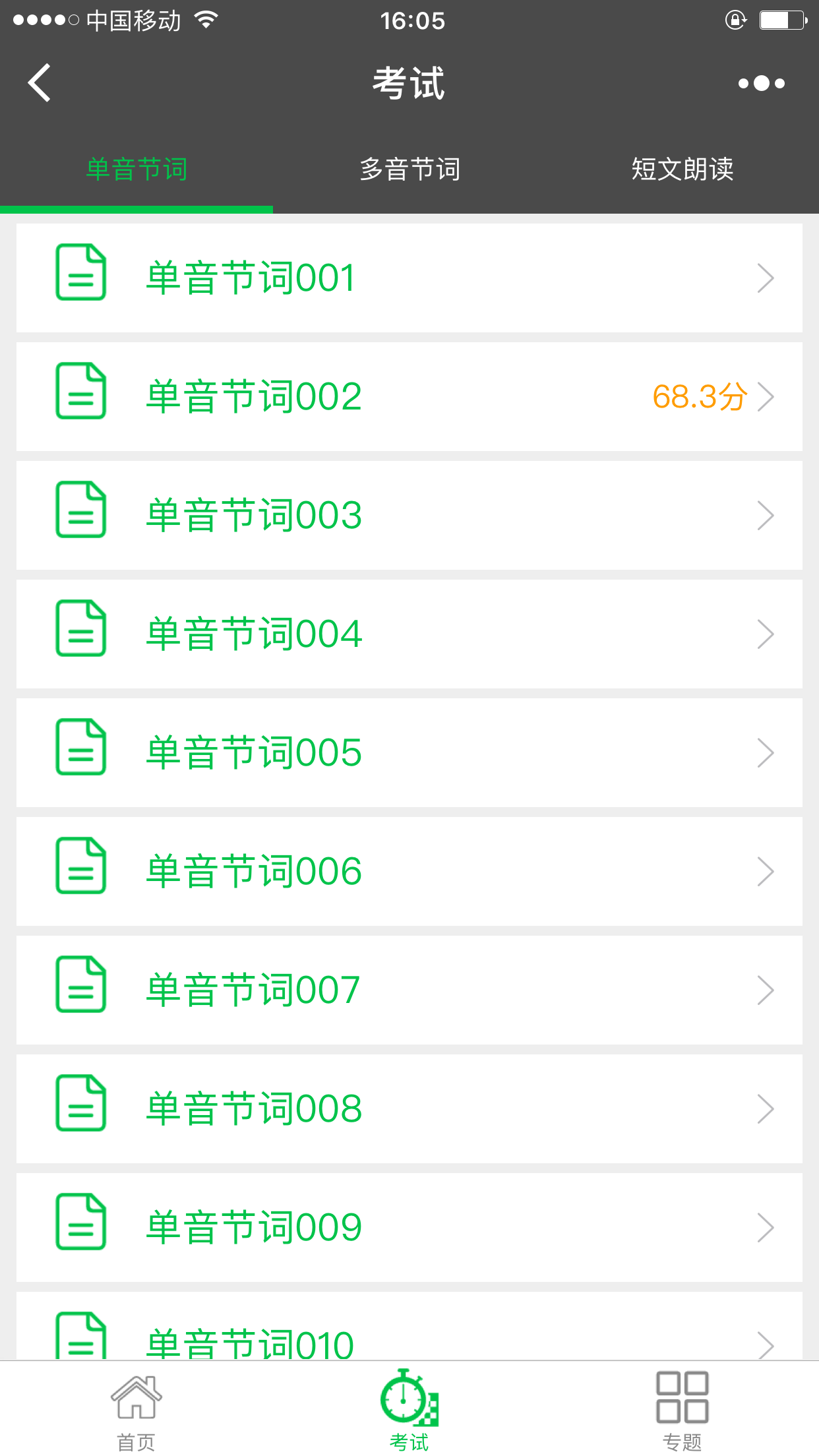
Task: Switch to the 短文朗读 tab
Action: pyautogui.click(x=682, y=169)
